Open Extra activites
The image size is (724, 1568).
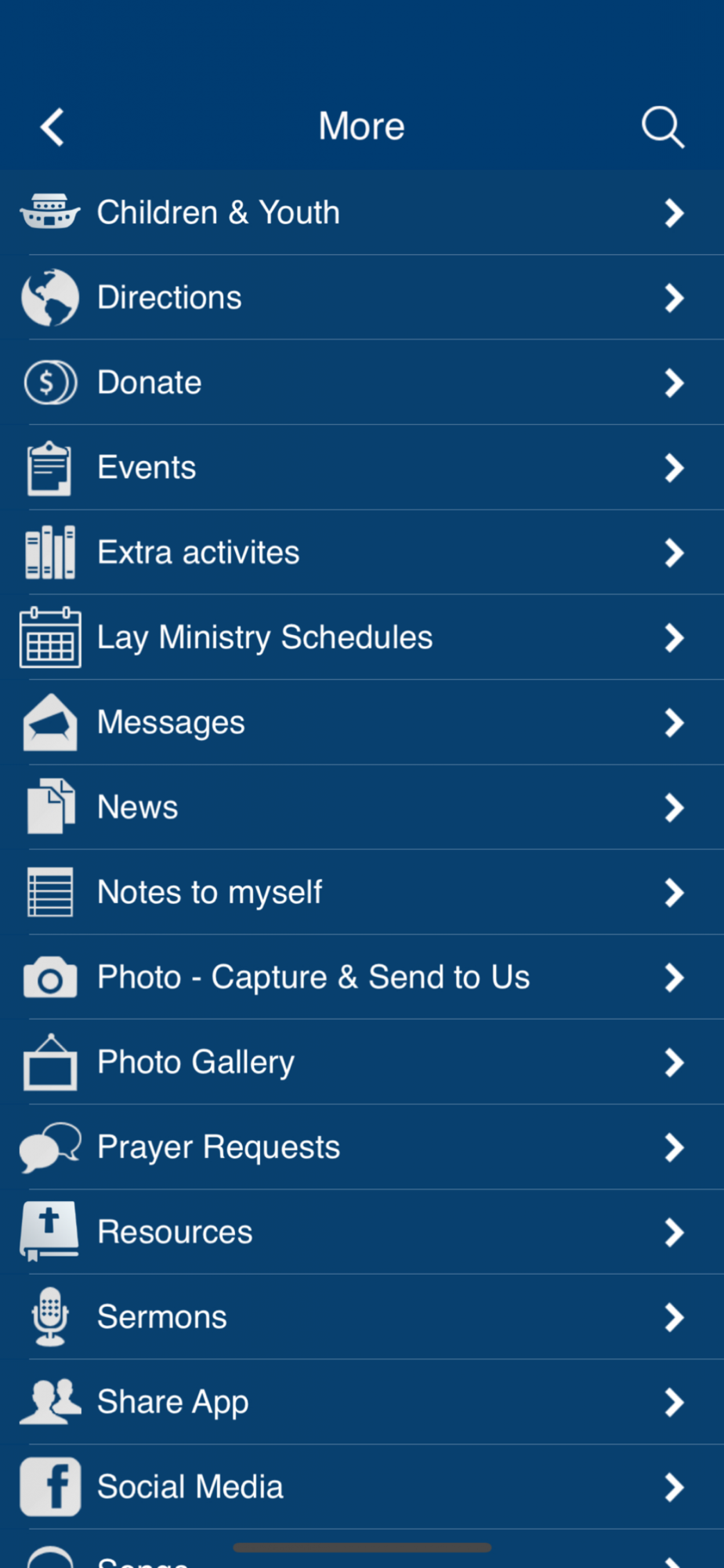(362, 552)
